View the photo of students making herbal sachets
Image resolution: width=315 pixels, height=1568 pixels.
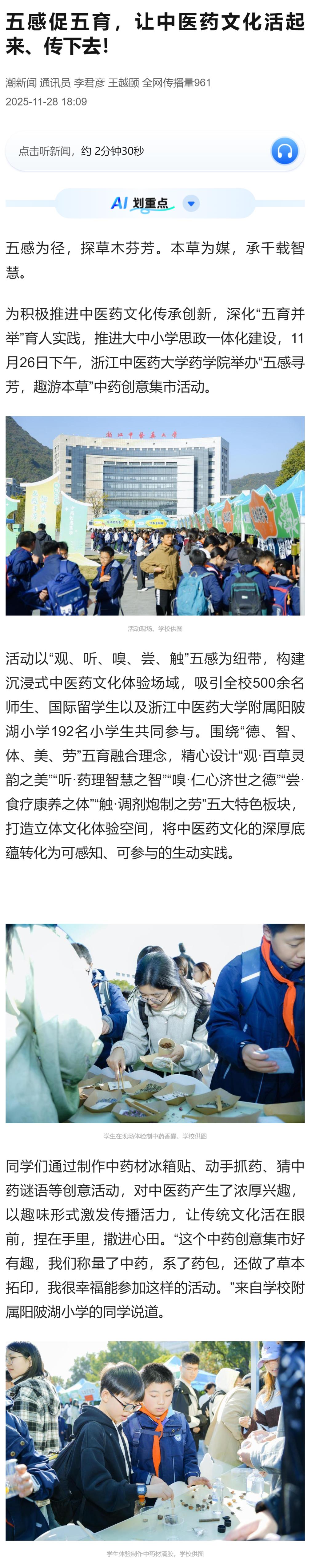pos(155,1023)
